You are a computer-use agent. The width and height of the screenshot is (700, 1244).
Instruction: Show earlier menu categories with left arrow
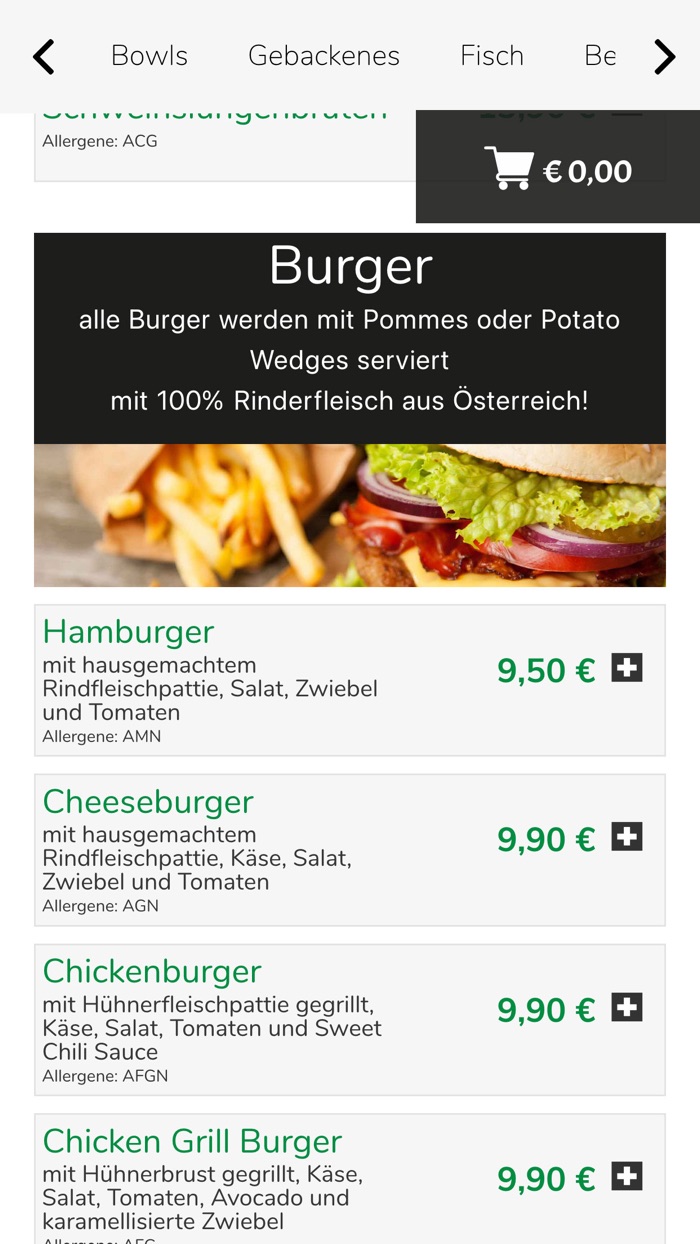coord(43,57)
